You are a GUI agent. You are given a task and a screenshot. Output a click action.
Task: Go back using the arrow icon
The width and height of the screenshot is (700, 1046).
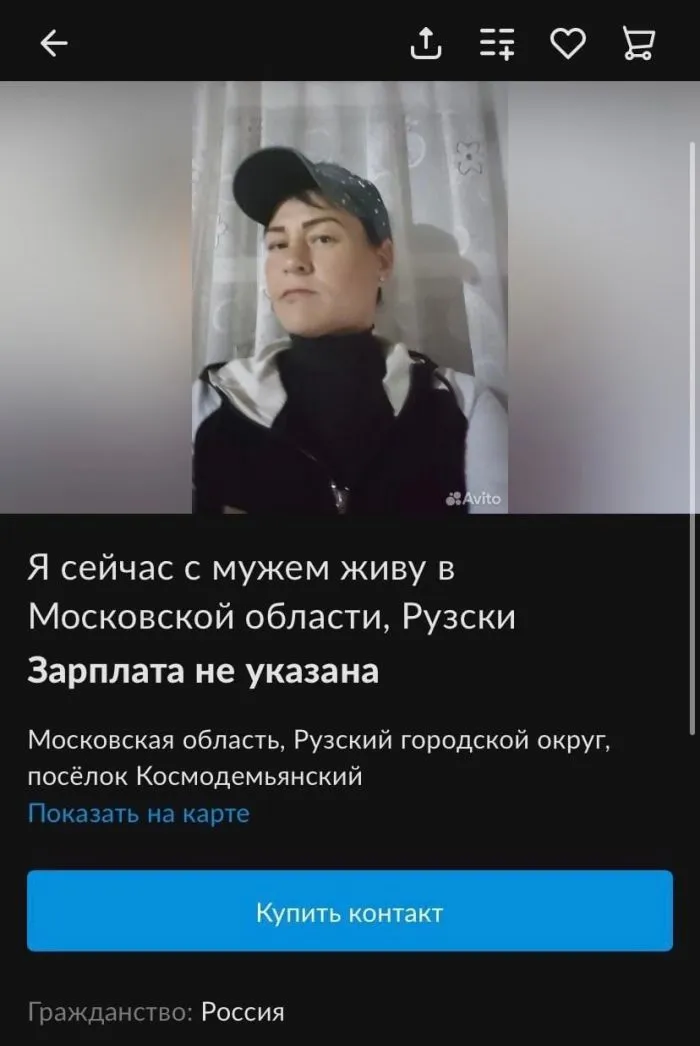click(54, 42)
